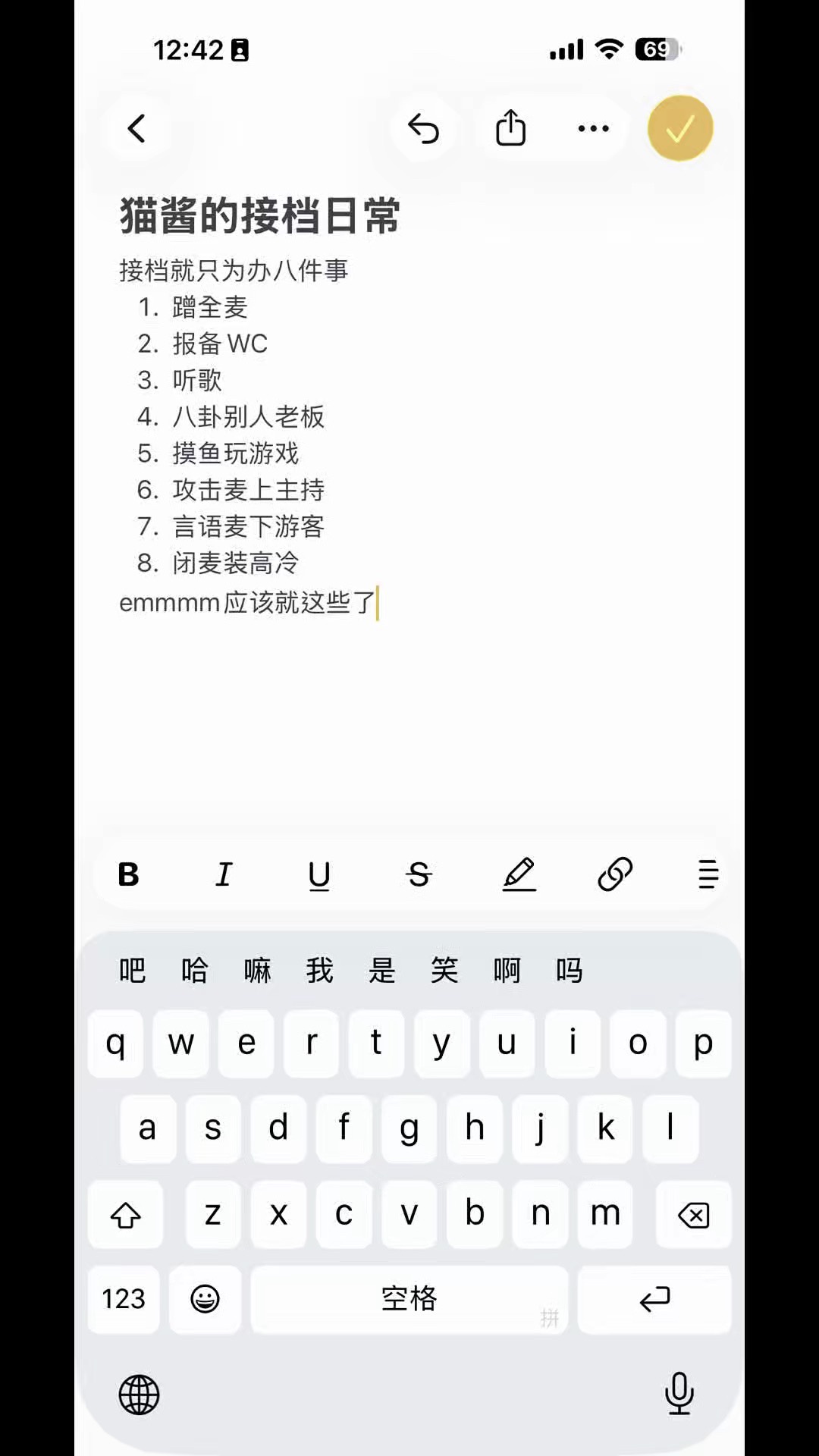Undo the last edit
The height and width of the screenshot is (1456, 819).
tap(423, 129)
